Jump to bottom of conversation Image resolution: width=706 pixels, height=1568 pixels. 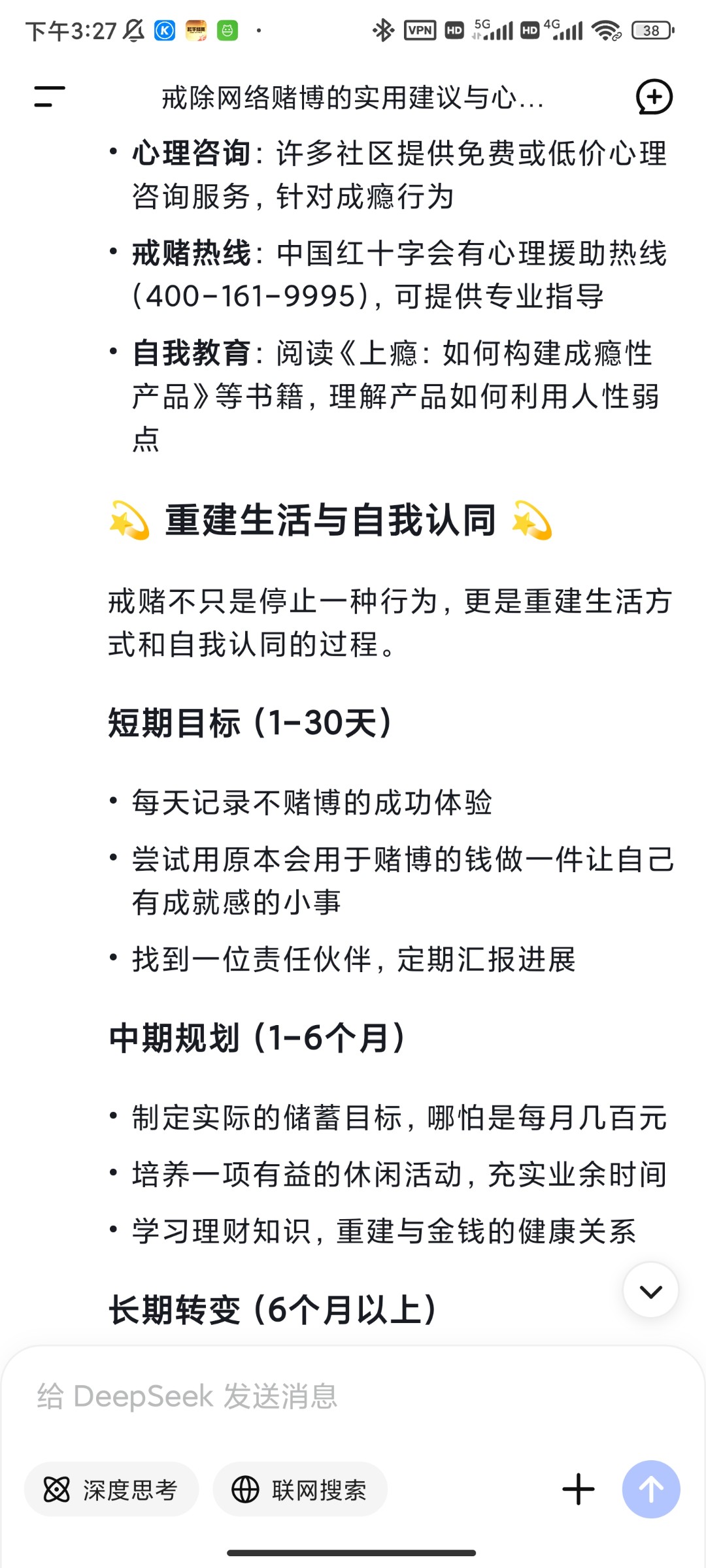[650, 1290]
